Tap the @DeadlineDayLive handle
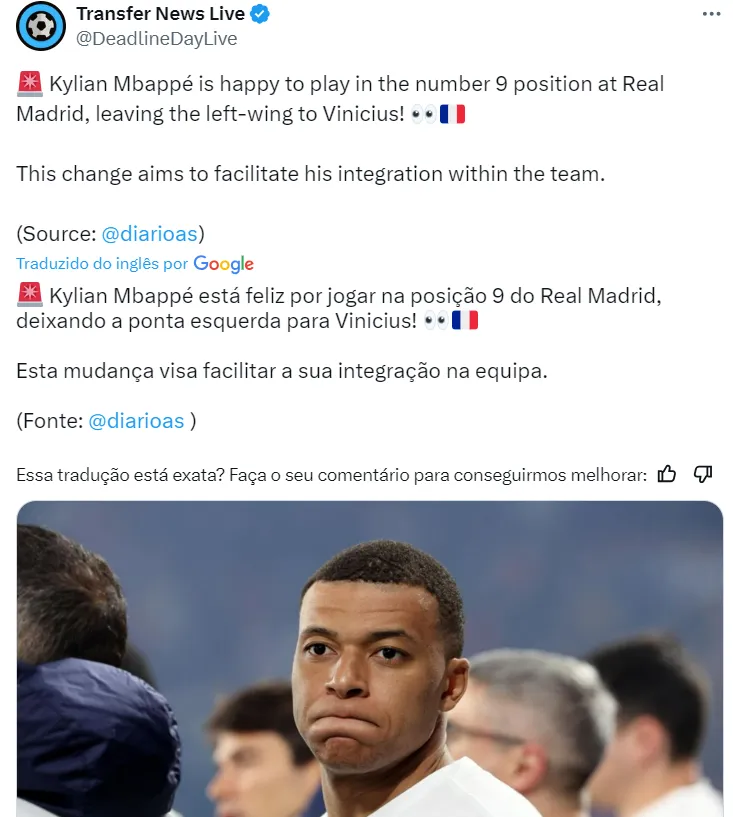The image size is (733, 817). point(156,39)
